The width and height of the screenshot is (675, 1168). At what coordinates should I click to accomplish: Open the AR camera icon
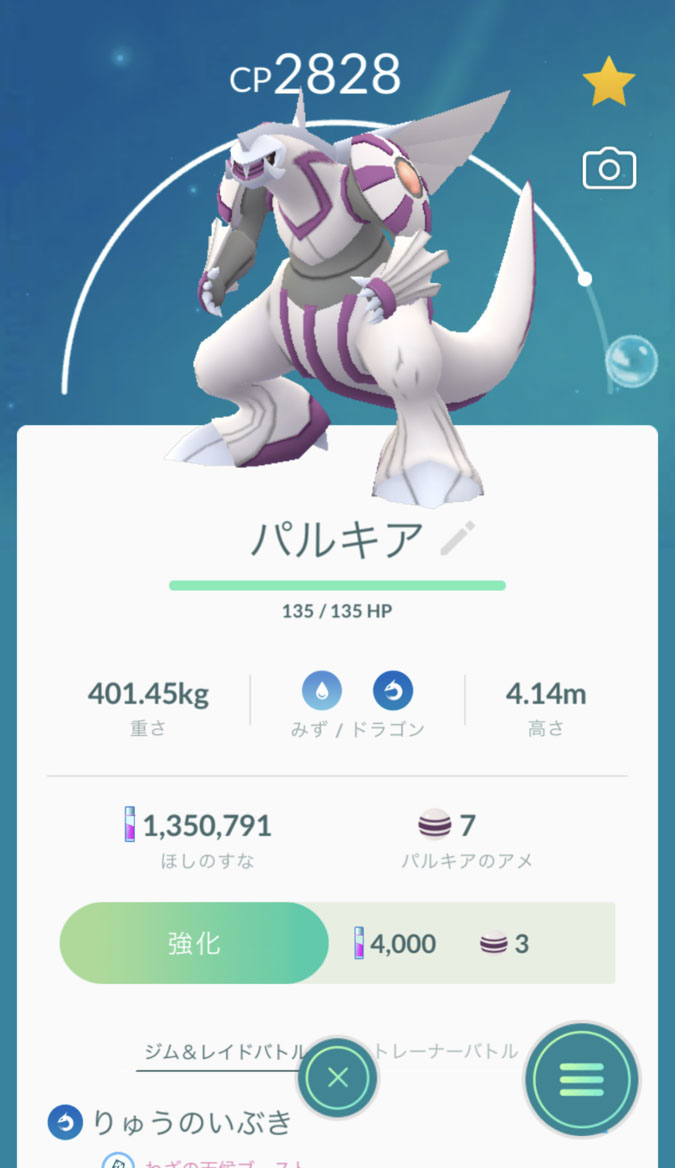[x=609, y=169]
